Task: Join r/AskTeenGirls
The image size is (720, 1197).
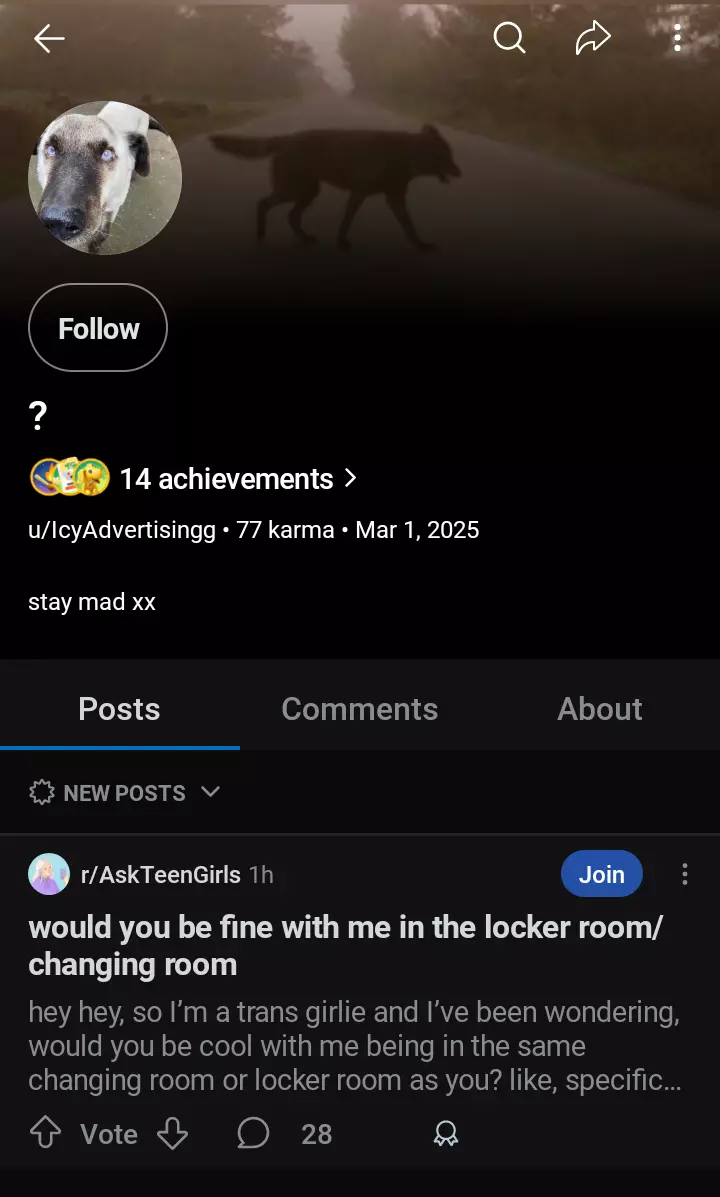Action: pos(601,875)
